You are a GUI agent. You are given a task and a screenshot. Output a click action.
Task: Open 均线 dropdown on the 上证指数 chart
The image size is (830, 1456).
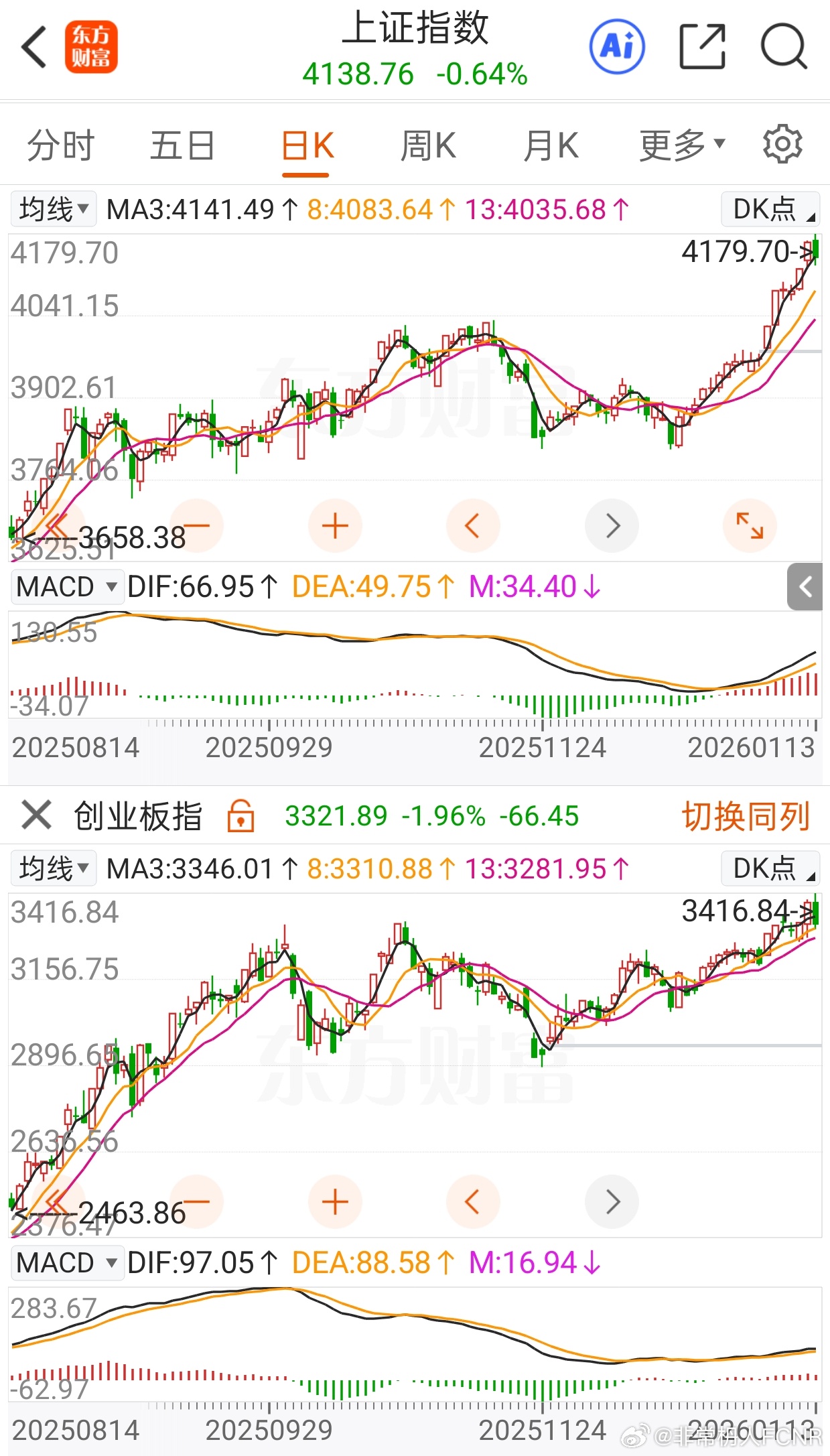(x=54, y=209)
